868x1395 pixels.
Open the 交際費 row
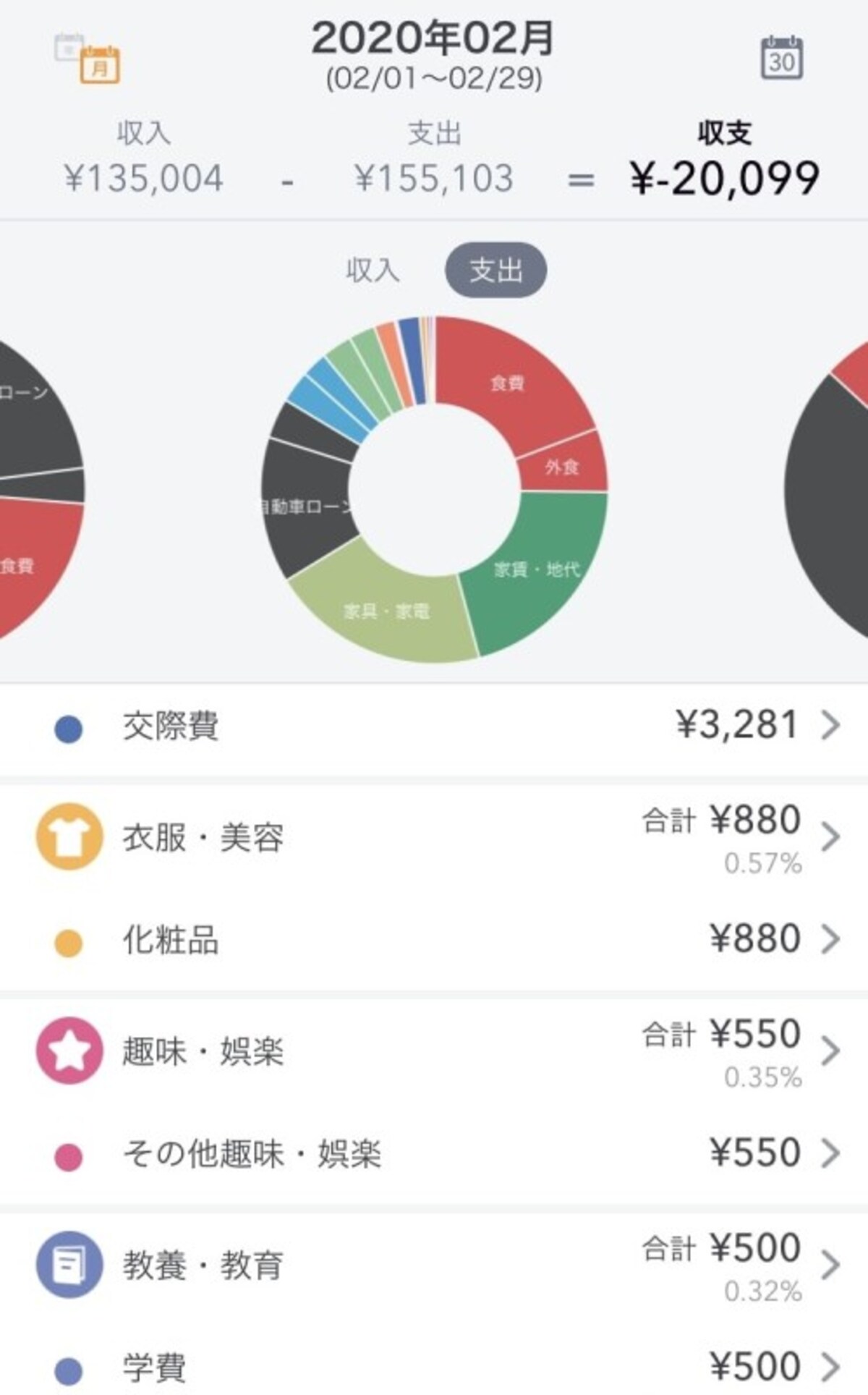pyautogui.click(x=434, y=726)
